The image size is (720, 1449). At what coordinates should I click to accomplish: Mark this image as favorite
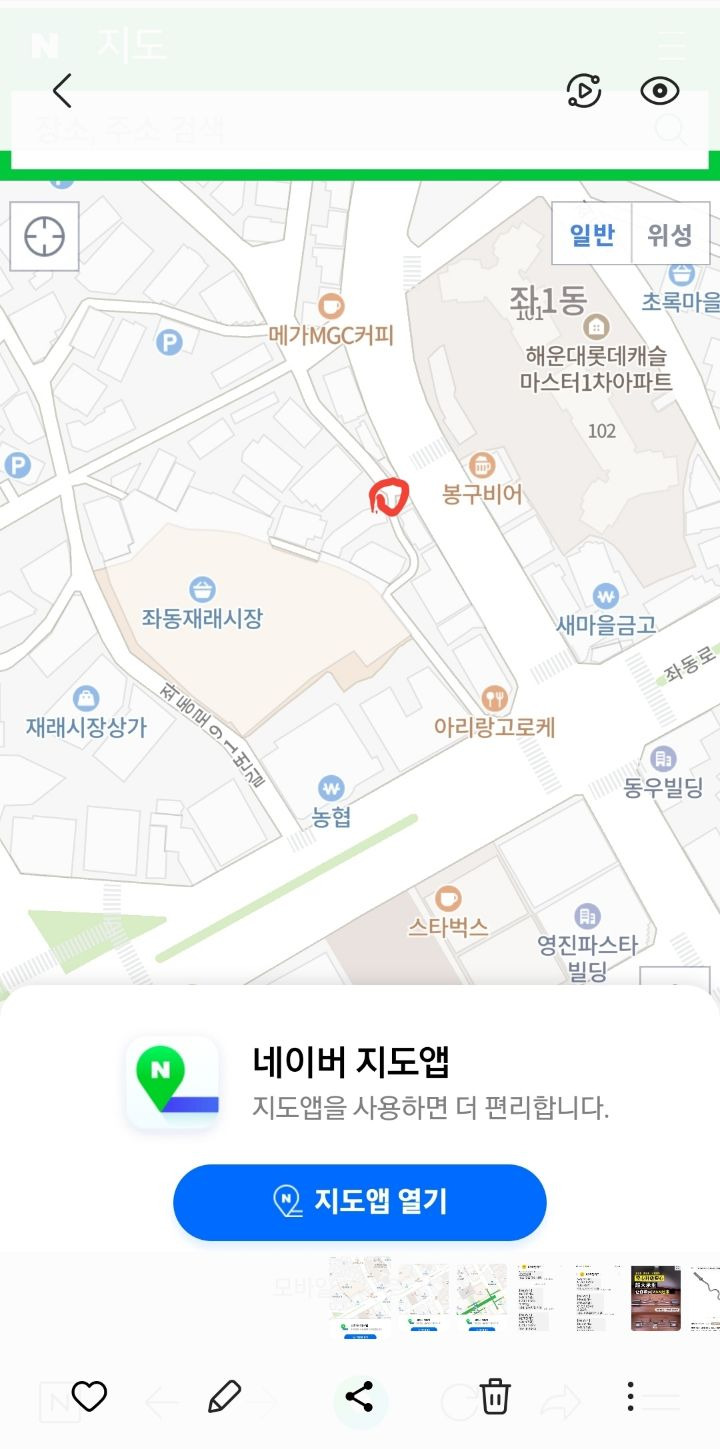[x=89, y=1396]
